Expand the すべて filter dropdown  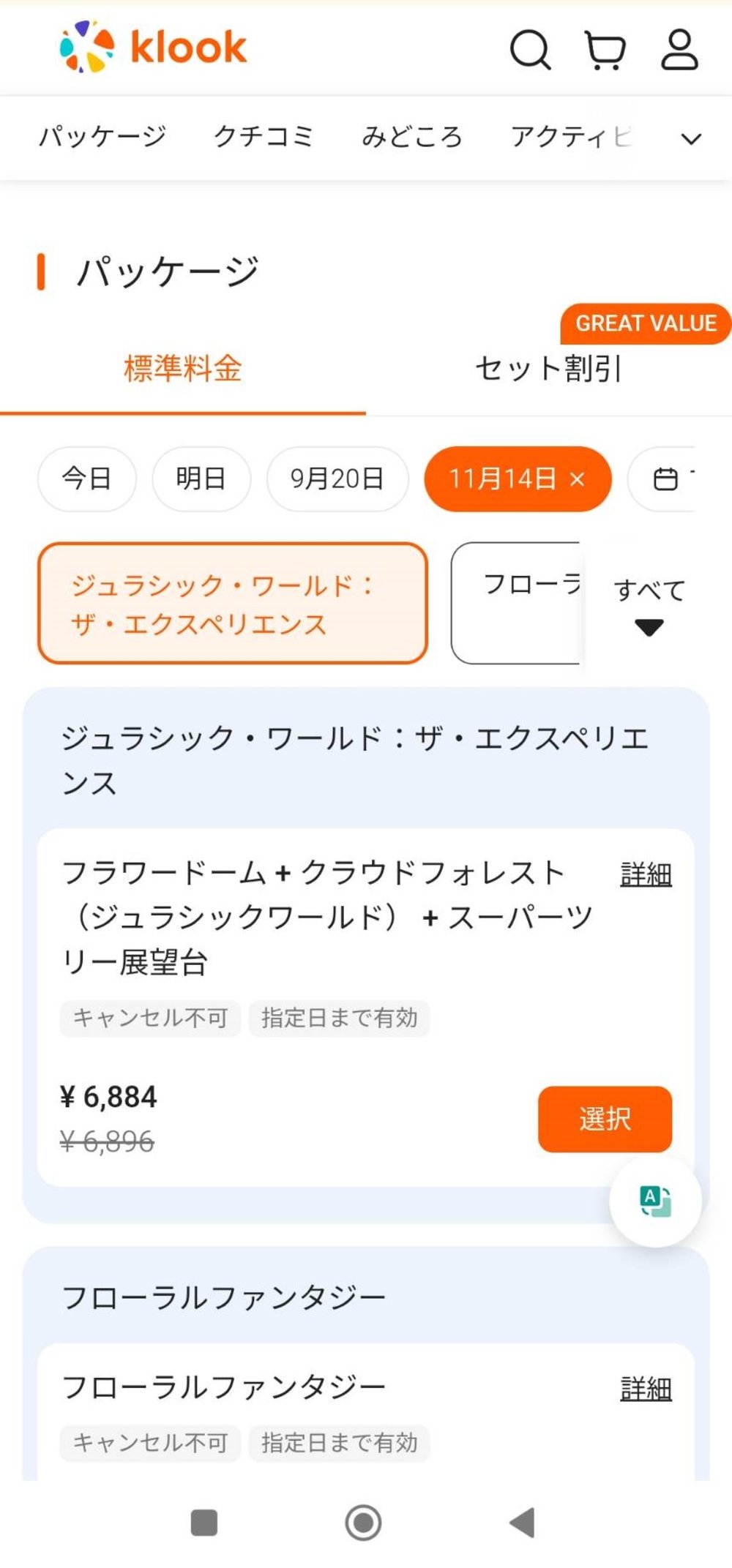(650, 604)
